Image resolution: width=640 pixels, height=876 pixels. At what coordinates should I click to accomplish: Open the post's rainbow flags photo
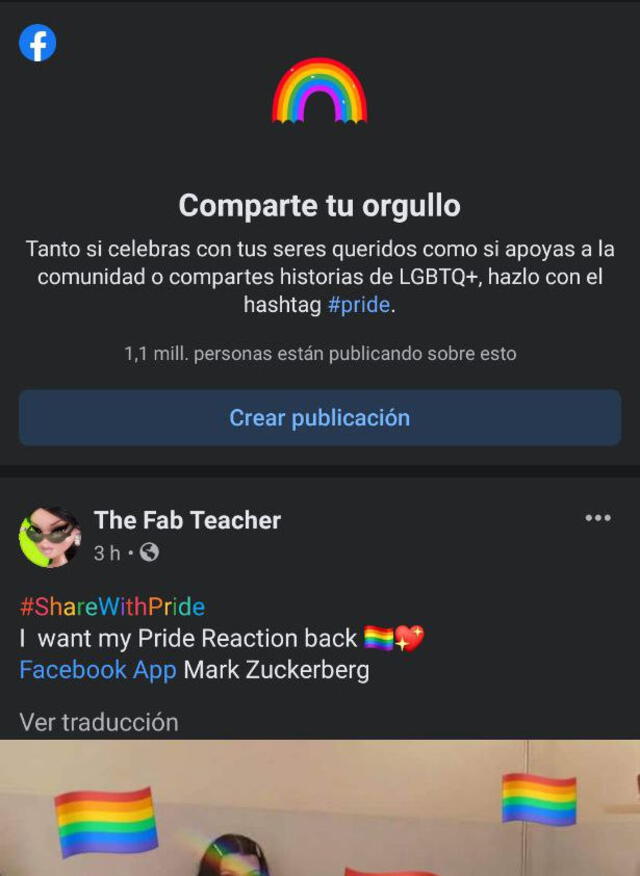tap(320, 810)
